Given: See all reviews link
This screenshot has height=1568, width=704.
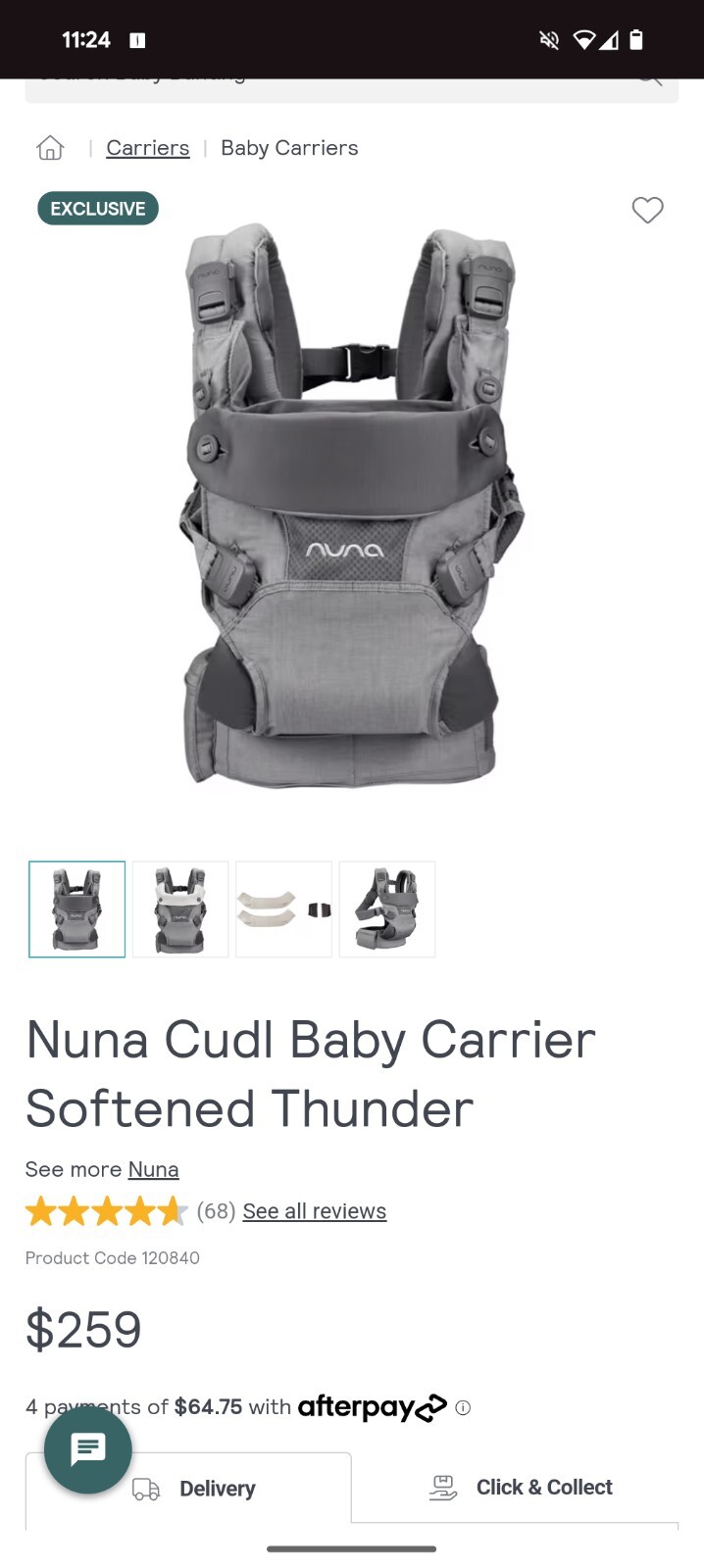Looking at the screenshot, I should (314, 1211).
